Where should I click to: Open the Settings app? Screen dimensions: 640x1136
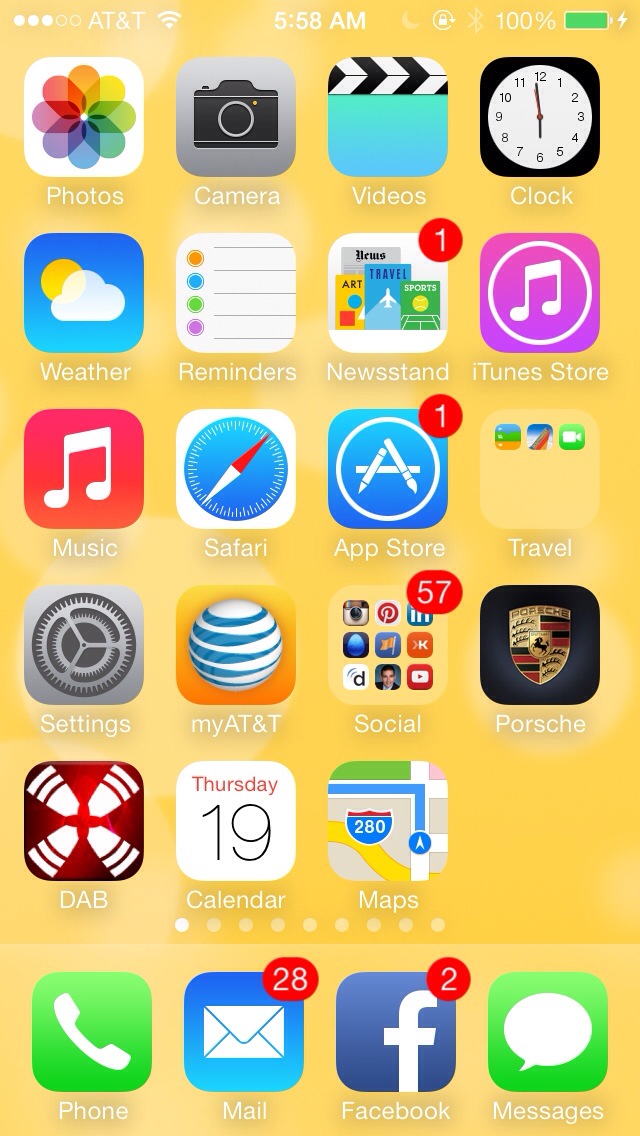84,645
